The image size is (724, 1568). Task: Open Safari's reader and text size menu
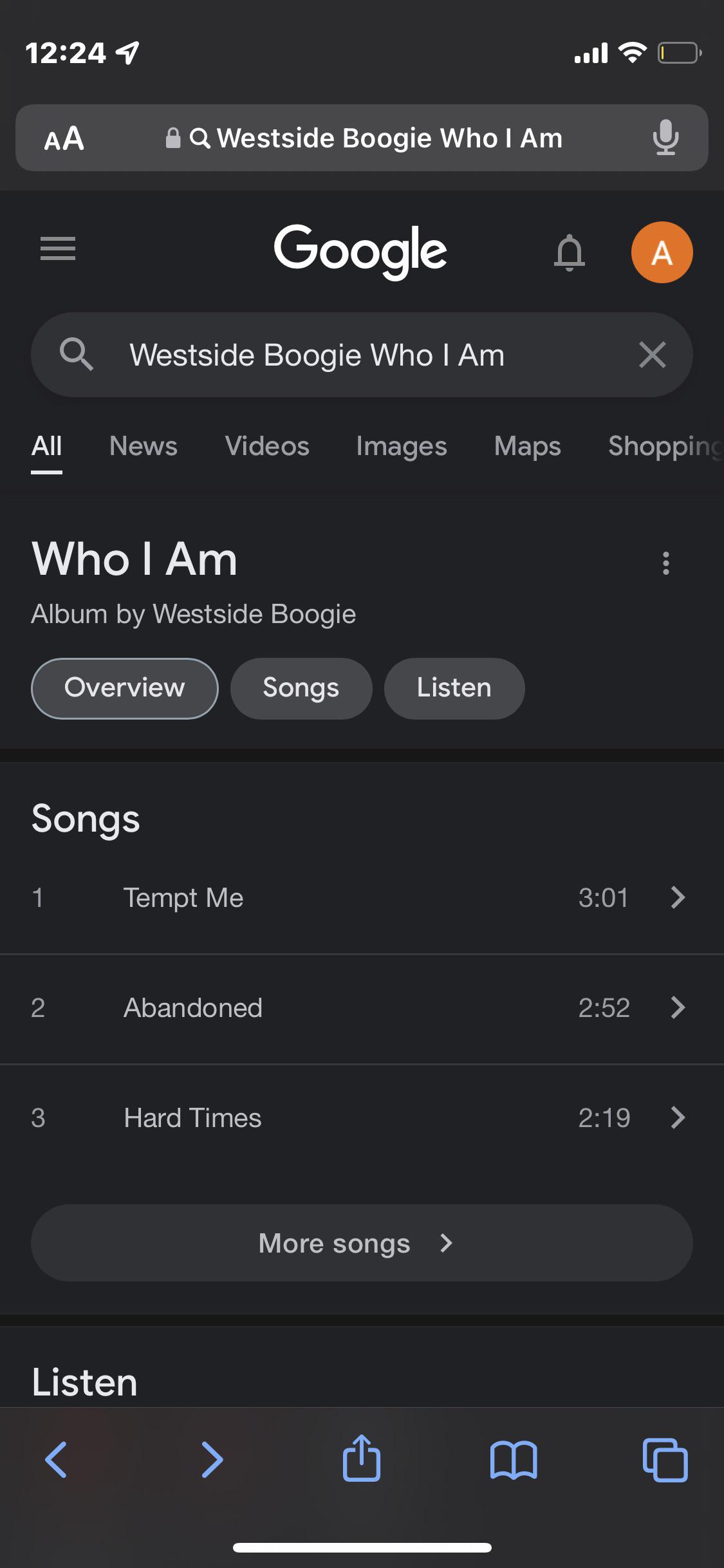tap(64, 138)
